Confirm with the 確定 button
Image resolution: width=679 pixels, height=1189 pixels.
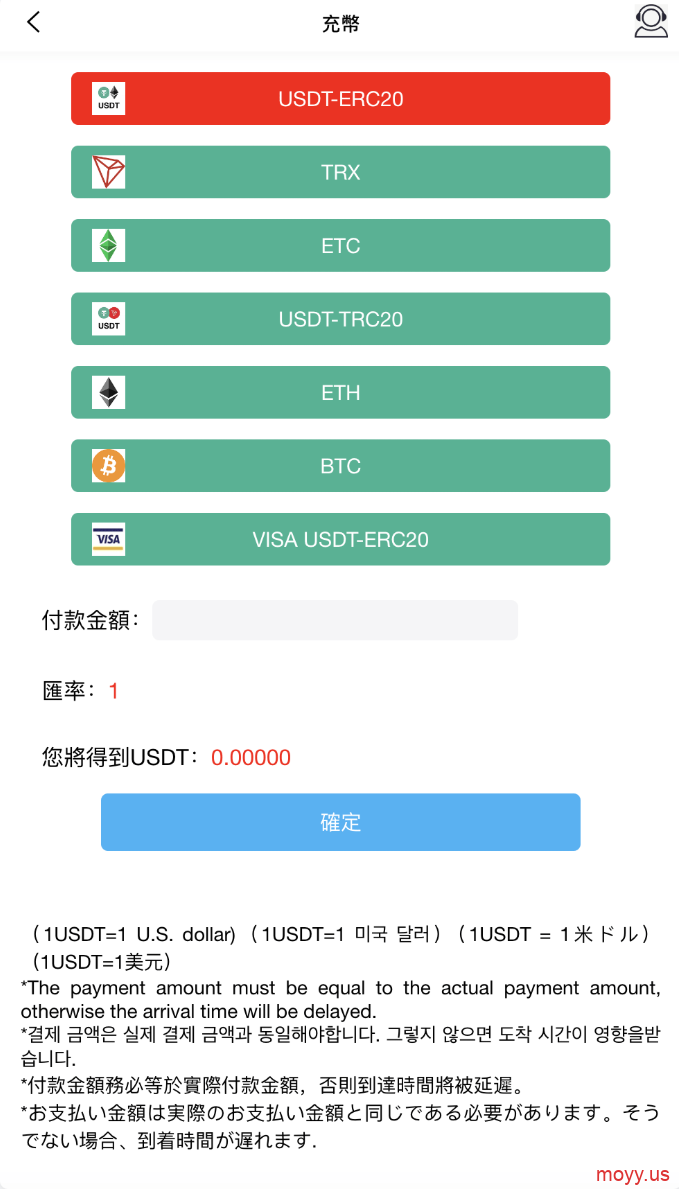tap(341, 822)
